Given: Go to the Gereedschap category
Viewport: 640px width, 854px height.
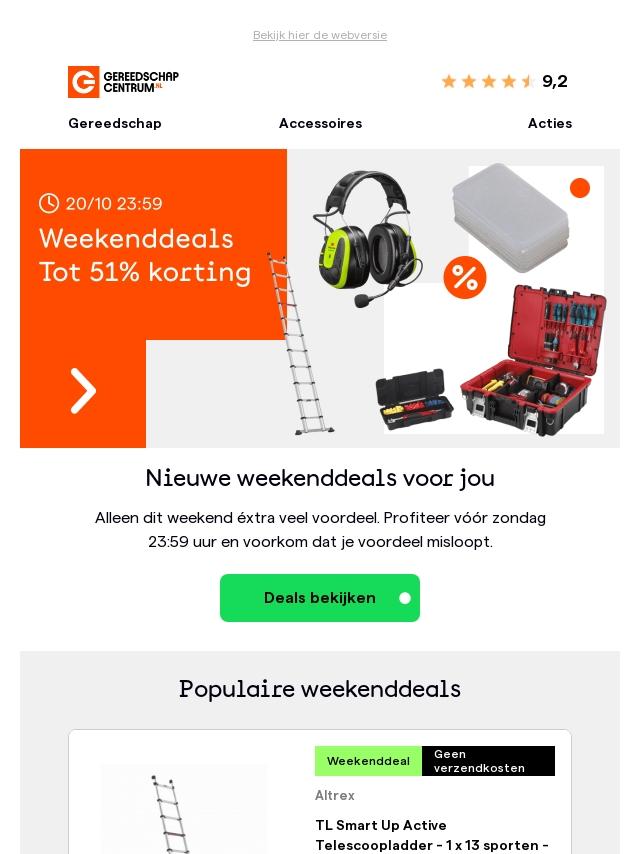Looking at the screenshot, I should coord(115,123).
